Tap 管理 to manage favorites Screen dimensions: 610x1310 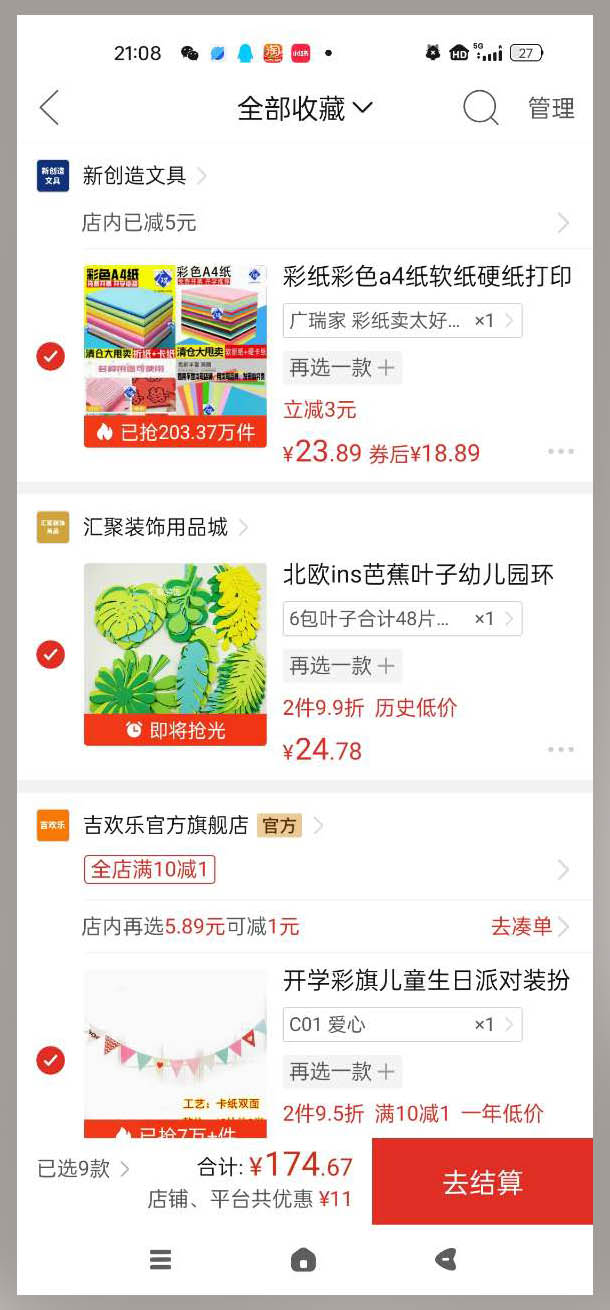pyautogui.click(x=551, y=108)
